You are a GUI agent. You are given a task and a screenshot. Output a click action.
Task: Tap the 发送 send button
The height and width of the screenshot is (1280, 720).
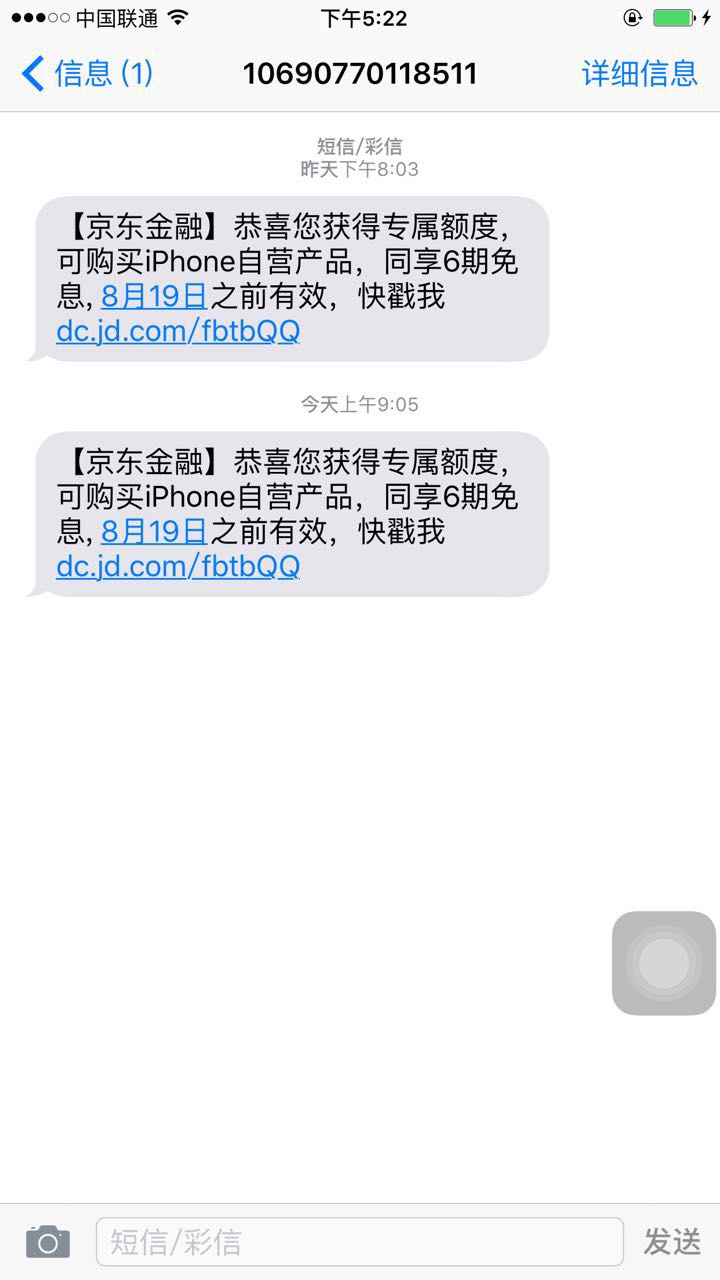pyautogui.click(x=672, y=1242)
